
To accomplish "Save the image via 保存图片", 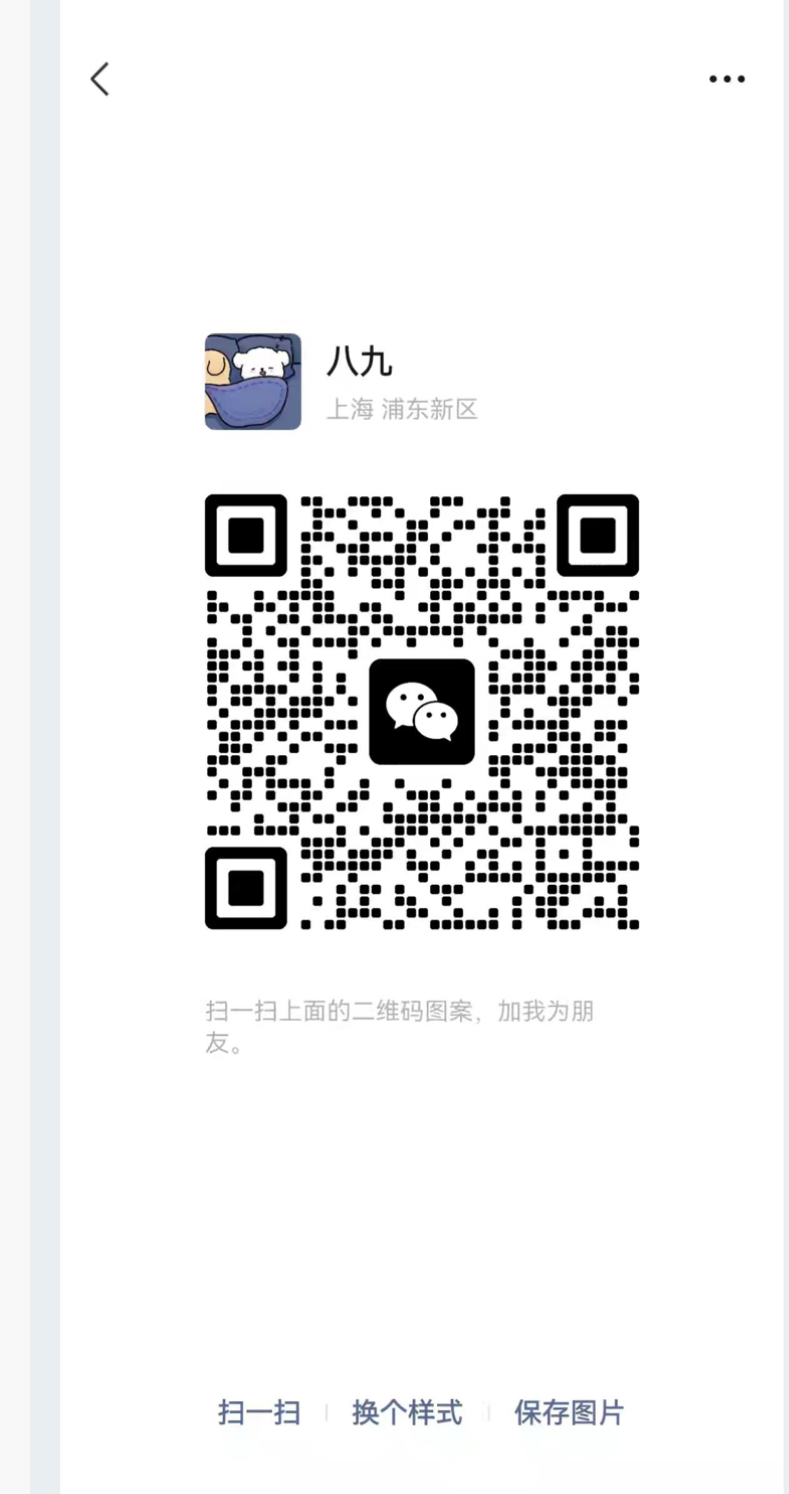I will tap(569, 1412).
